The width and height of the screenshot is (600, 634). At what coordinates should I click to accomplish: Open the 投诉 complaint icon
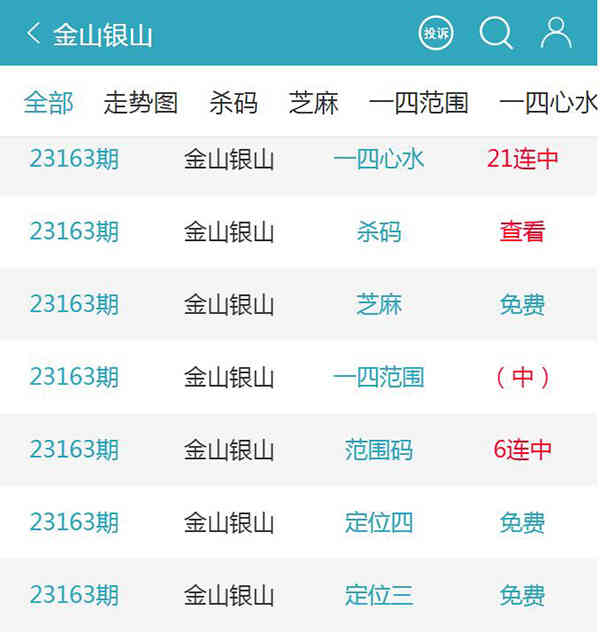tap(436, 33)
